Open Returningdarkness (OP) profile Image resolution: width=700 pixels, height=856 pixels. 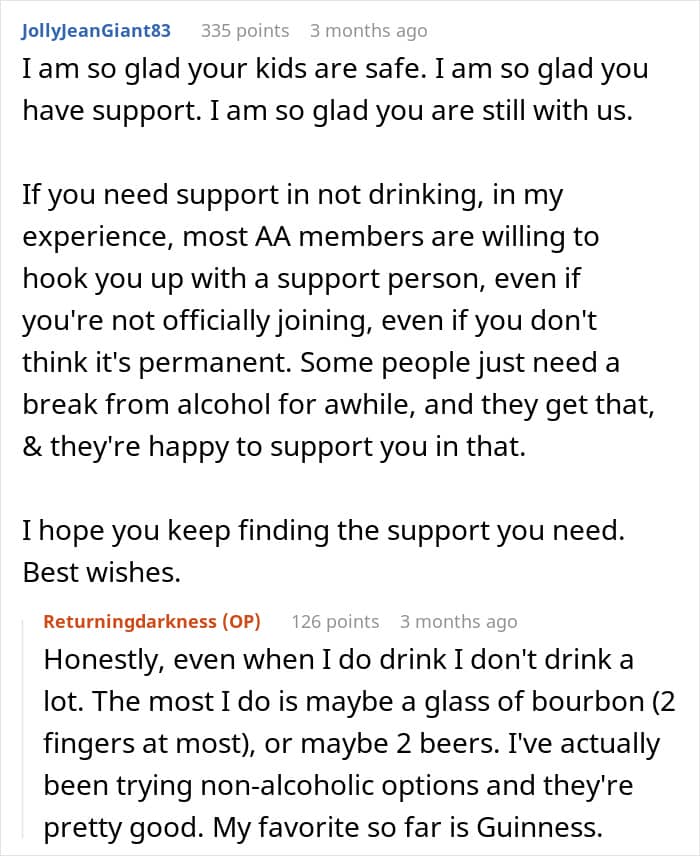[152, 622]
